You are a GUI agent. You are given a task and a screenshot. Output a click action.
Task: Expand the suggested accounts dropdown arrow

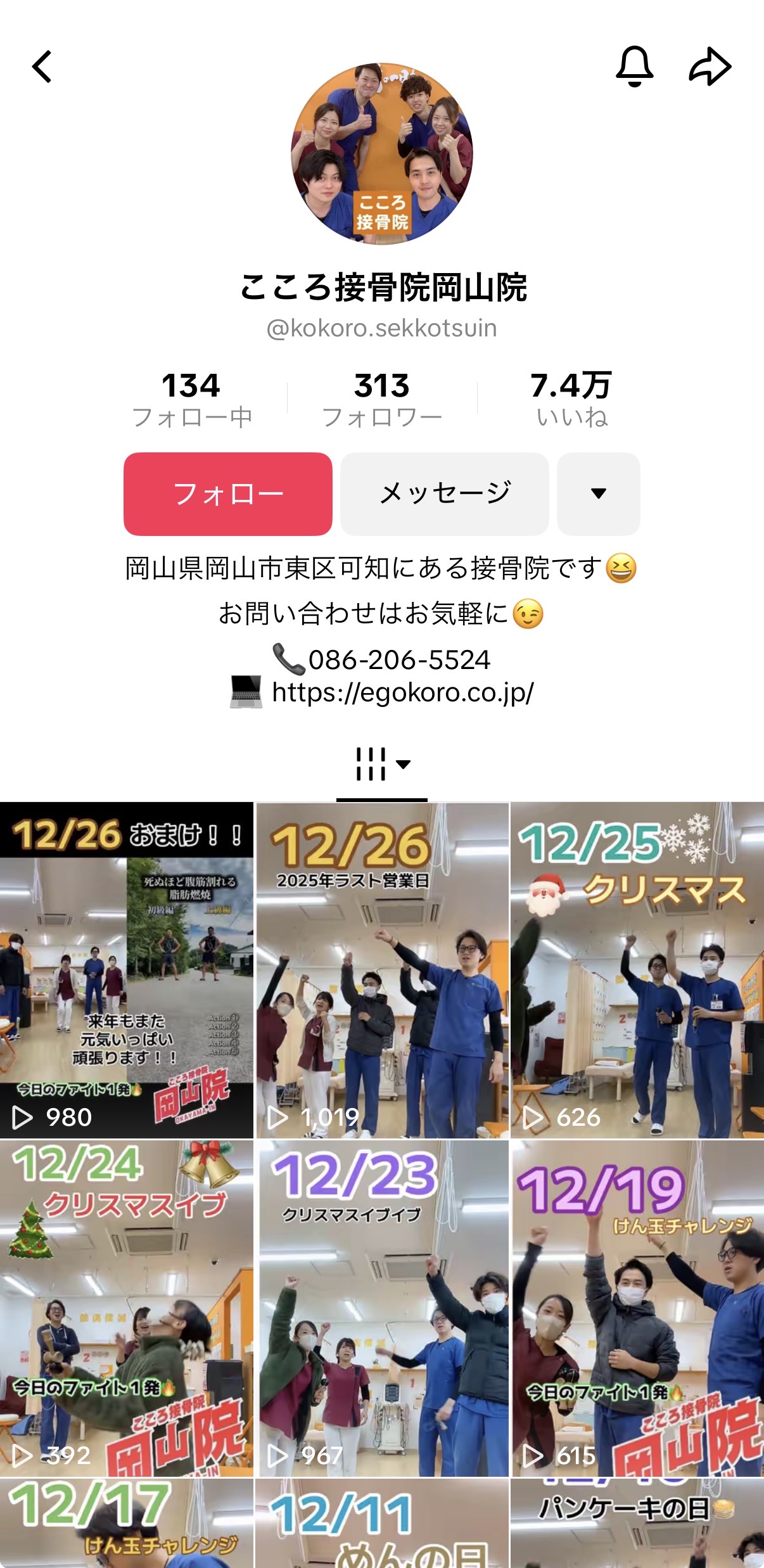598,494
